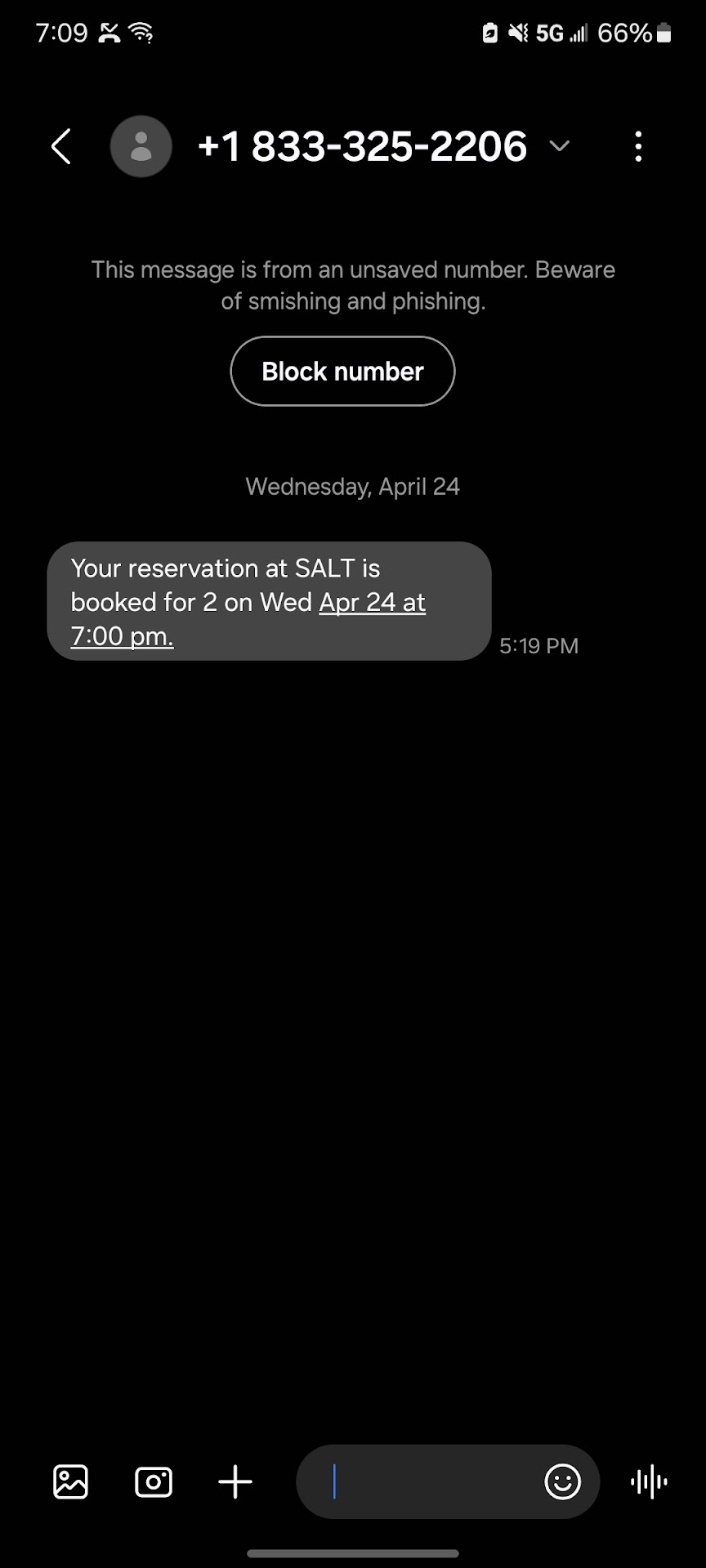Open the contact avatar for +1 833-325-2206
This screenshot has width=706, height=1568.
(x=141, y=147)
